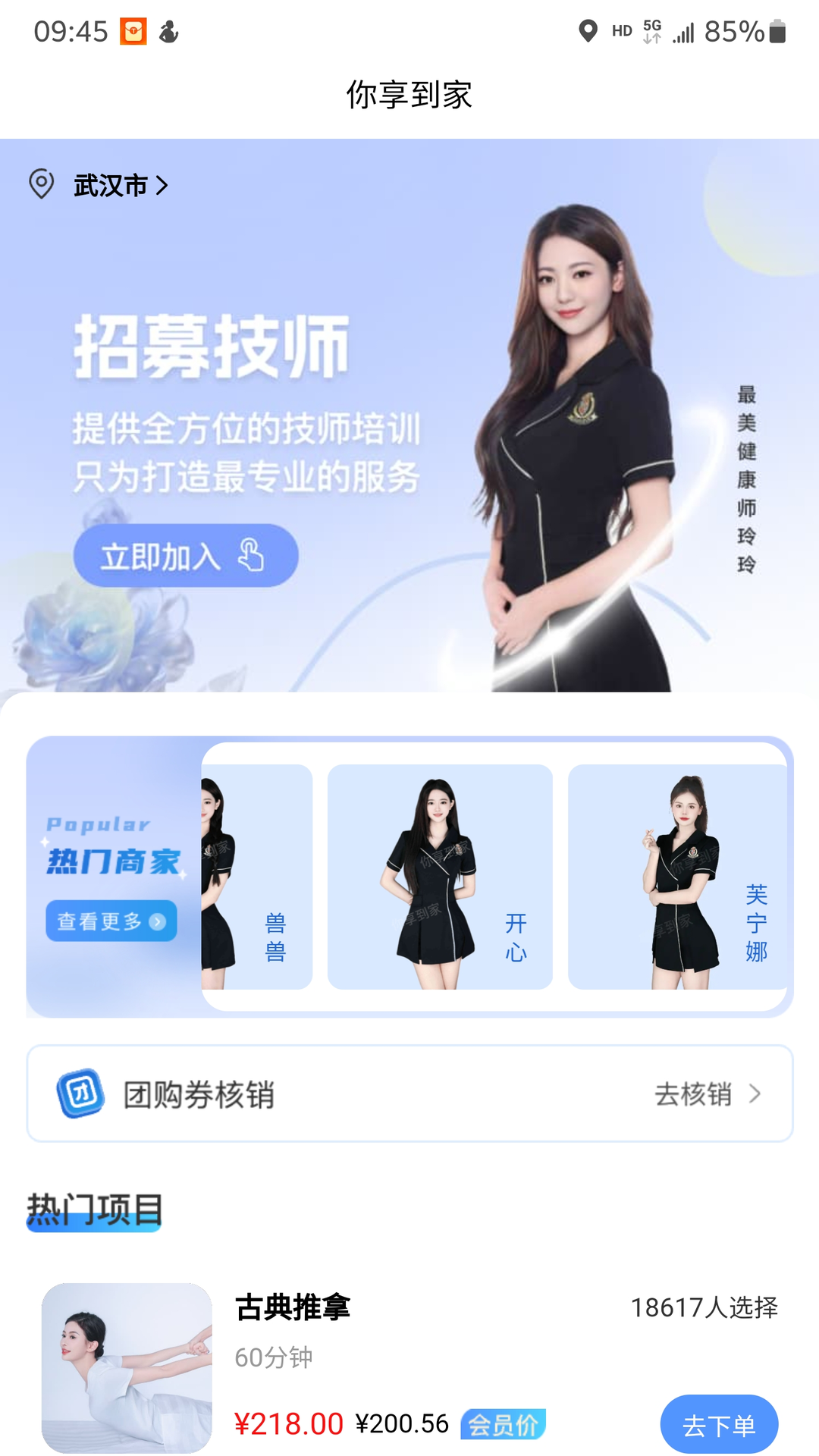This screenshot has width=819, height=1456.
Task: Click the signal strength bars icon
Action: pos(685,32)
